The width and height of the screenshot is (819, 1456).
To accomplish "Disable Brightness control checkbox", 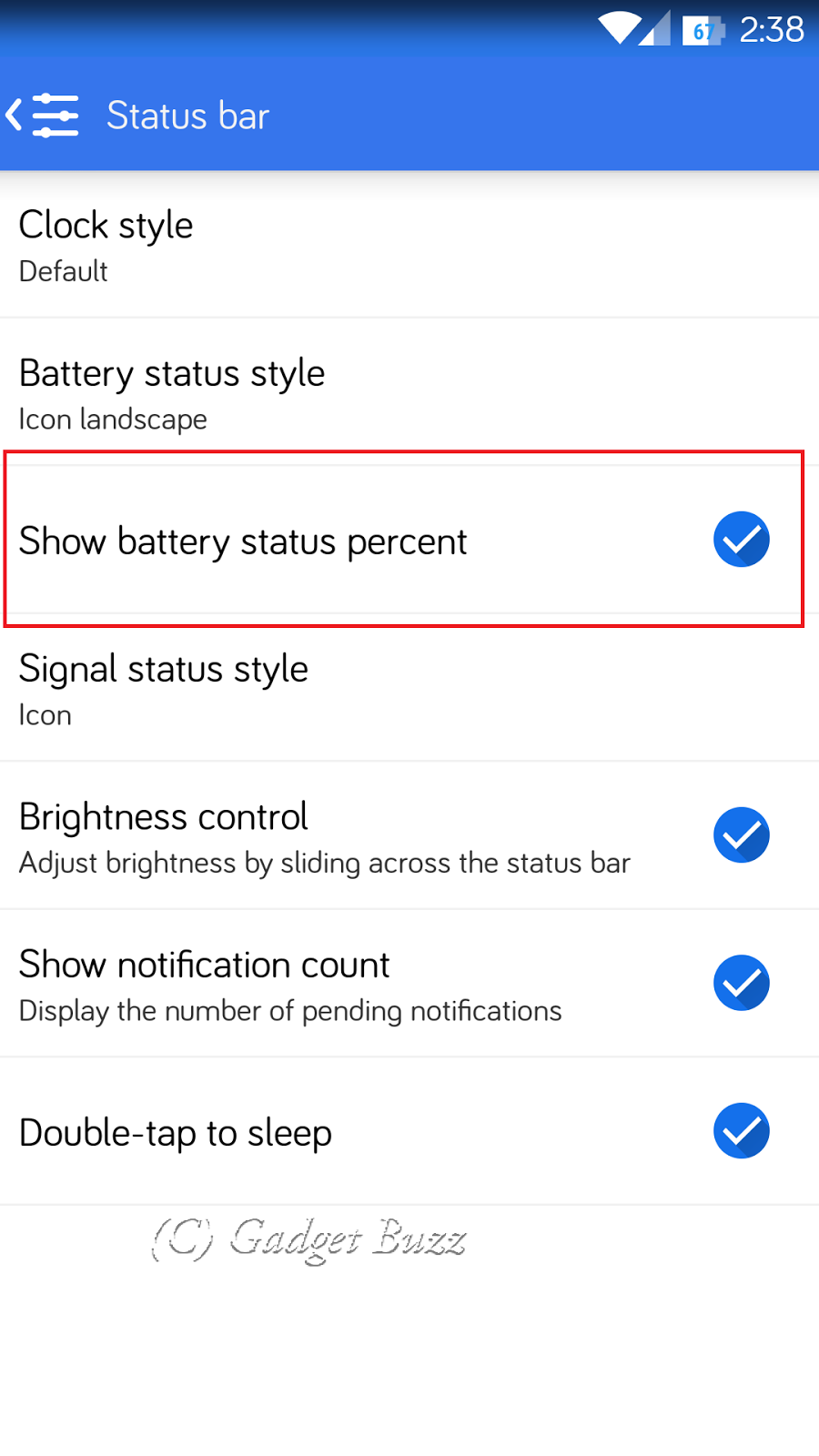I will pyautogui.click(x=741, y=835).
